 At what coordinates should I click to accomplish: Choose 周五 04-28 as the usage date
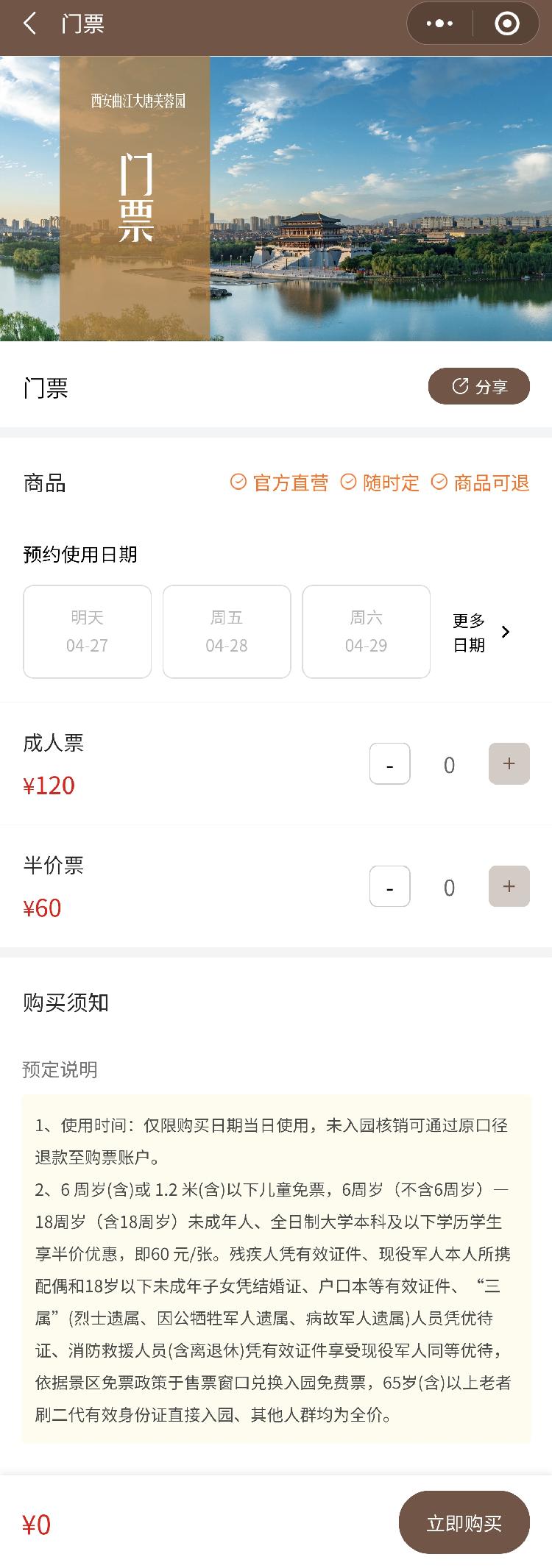pyautogui.click(x=227, y=631)
